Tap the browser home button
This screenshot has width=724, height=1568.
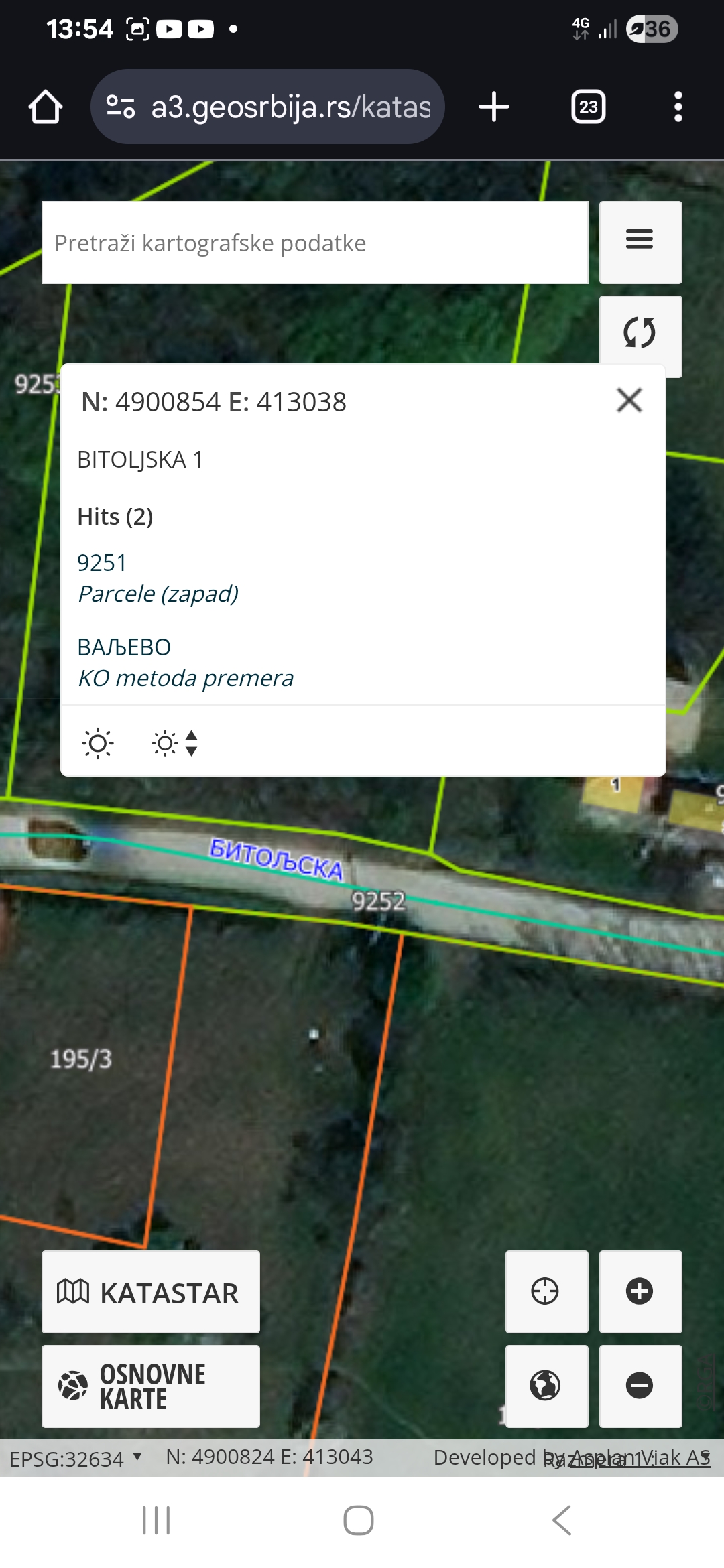coord(46,107)
